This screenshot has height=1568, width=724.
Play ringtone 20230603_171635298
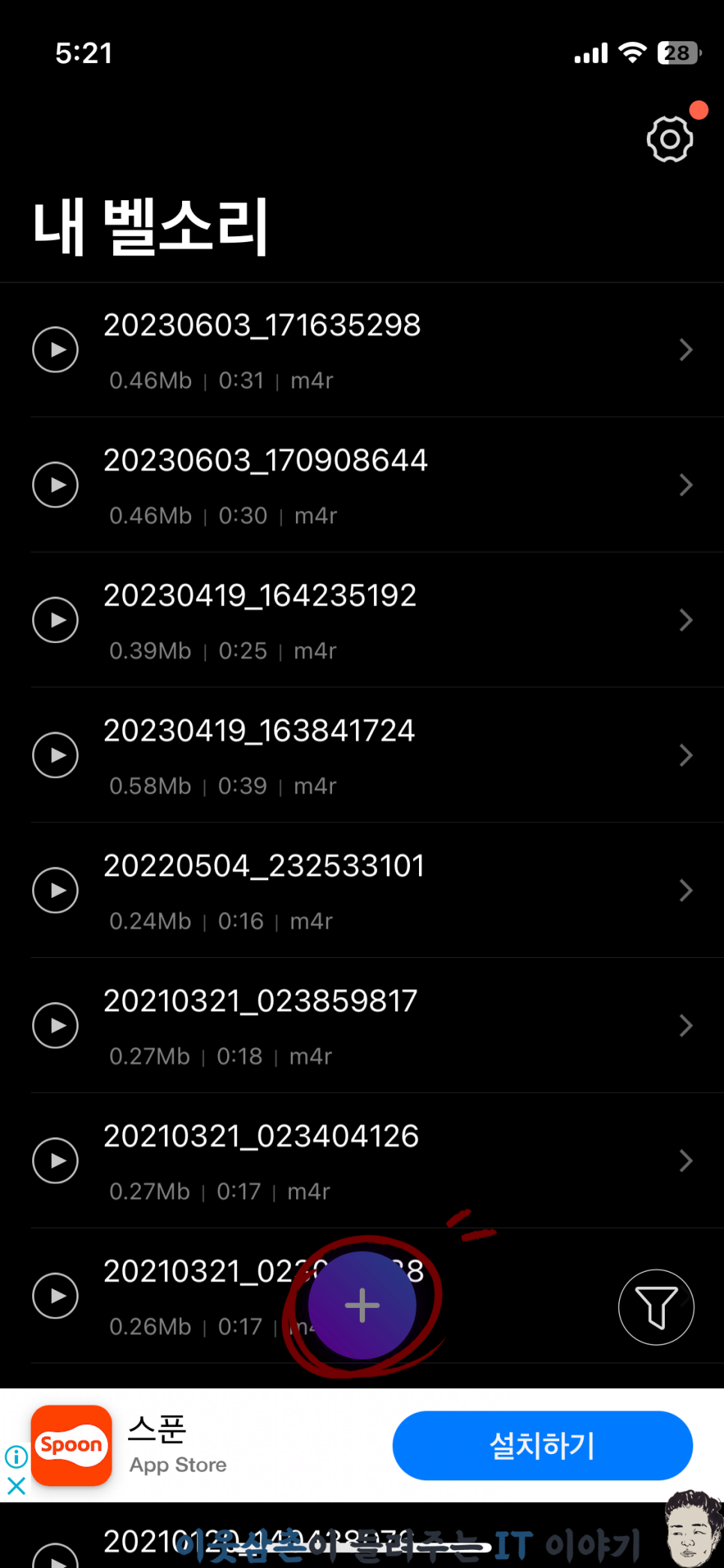(55, 349)
